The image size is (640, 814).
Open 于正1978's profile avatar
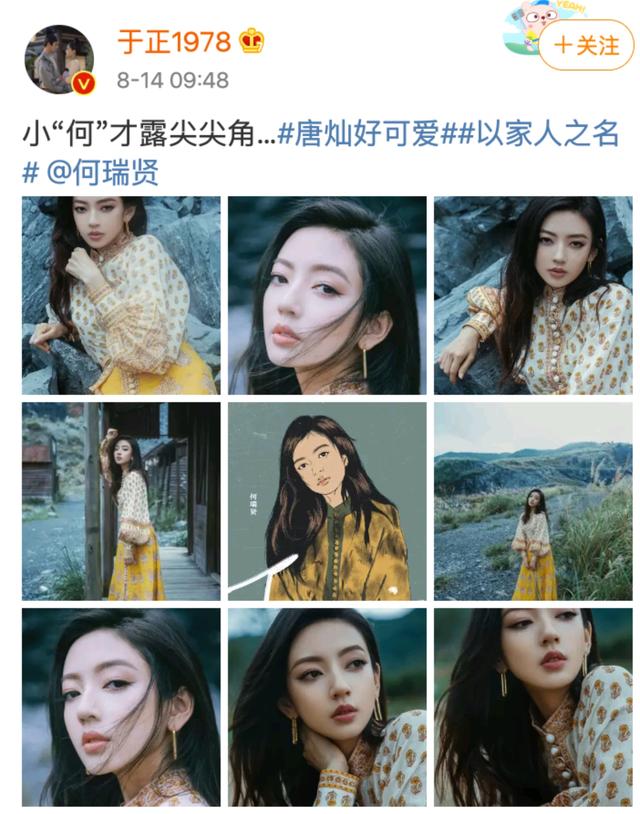(59, 59)
